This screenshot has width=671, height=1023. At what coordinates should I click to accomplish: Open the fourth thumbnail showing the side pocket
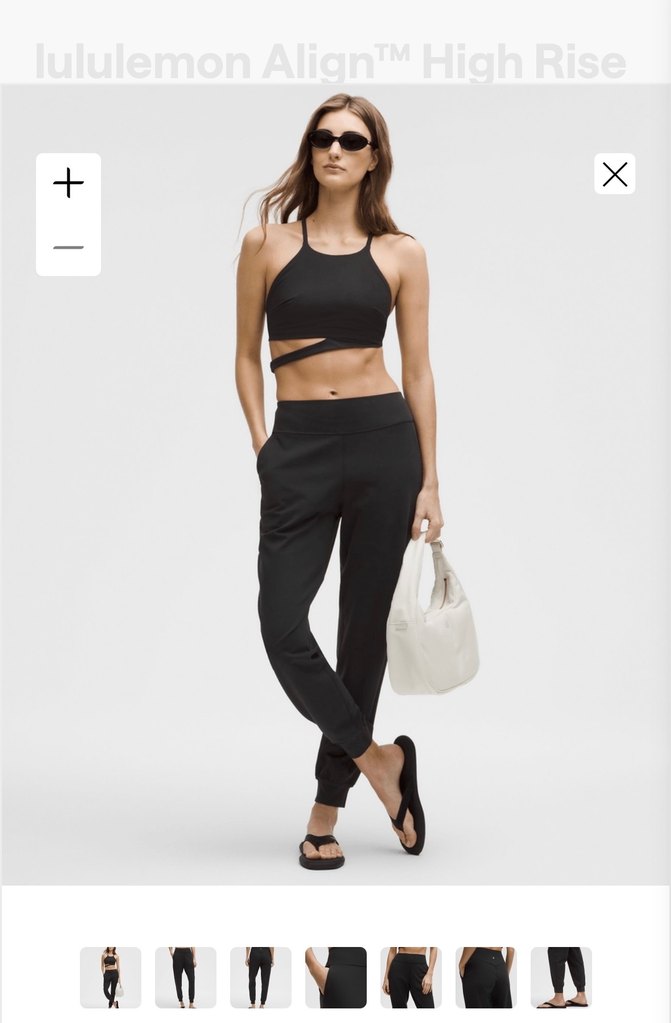click(335, 977)
